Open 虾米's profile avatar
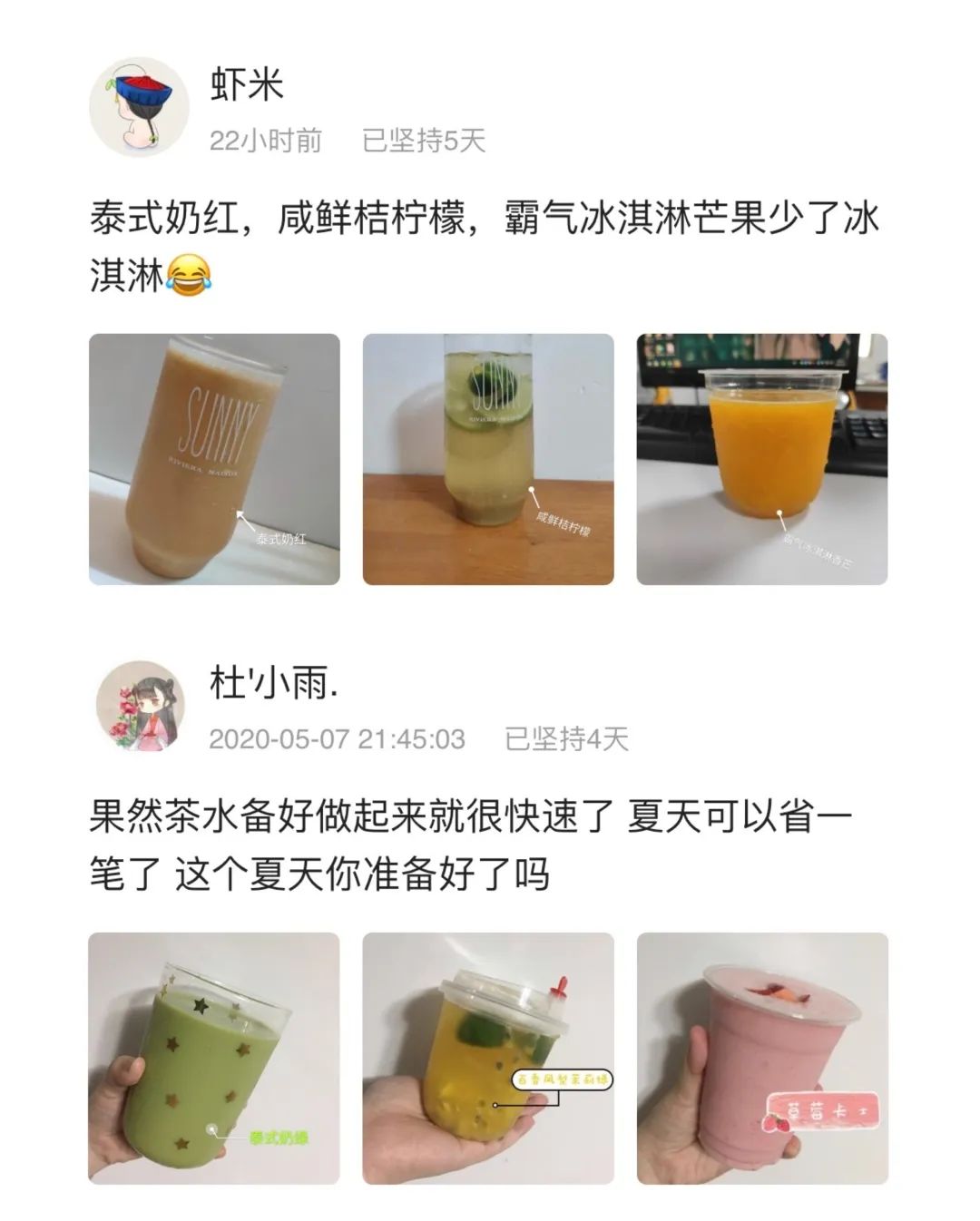 pyautogui.click(x=139, y=107)
